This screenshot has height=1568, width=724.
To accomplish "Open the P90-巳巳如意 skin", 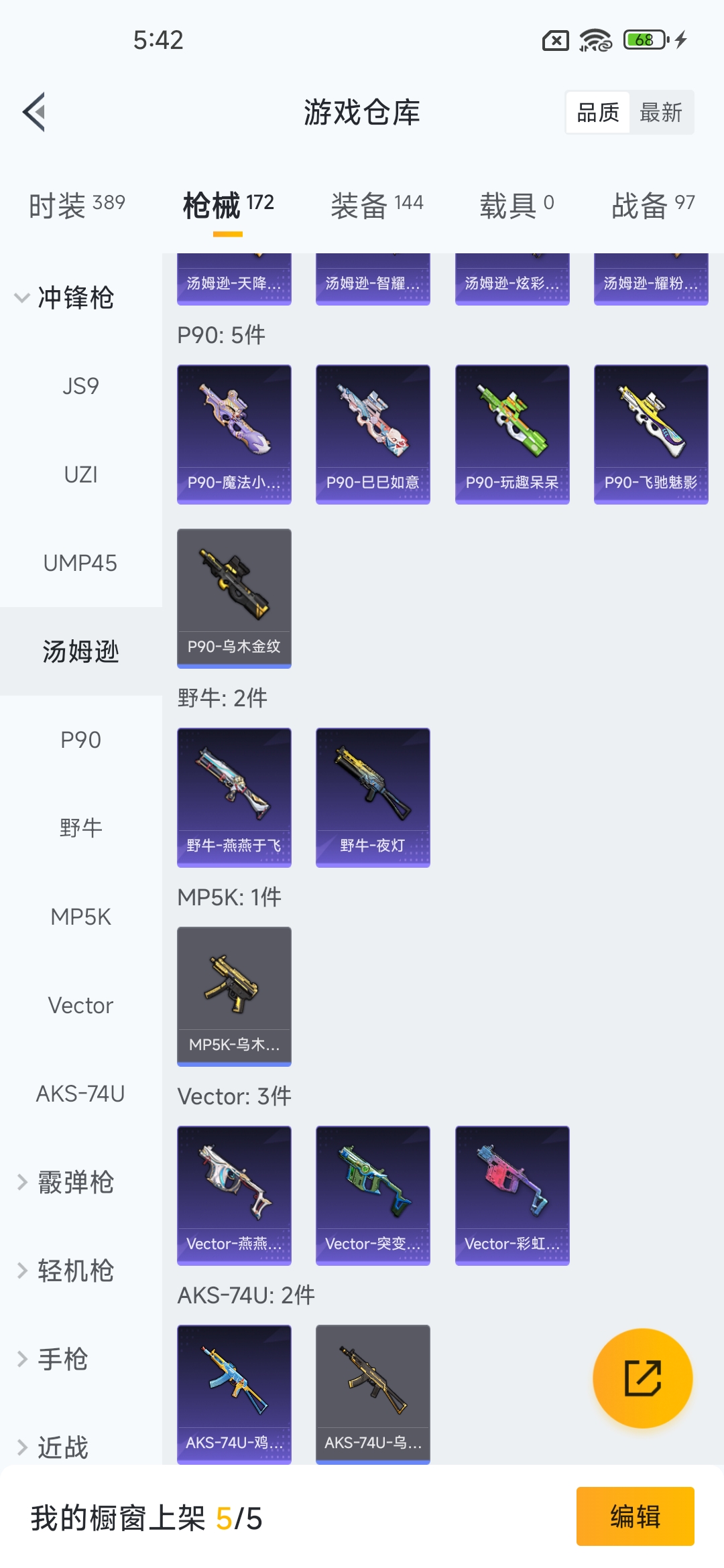I will 373,434.
